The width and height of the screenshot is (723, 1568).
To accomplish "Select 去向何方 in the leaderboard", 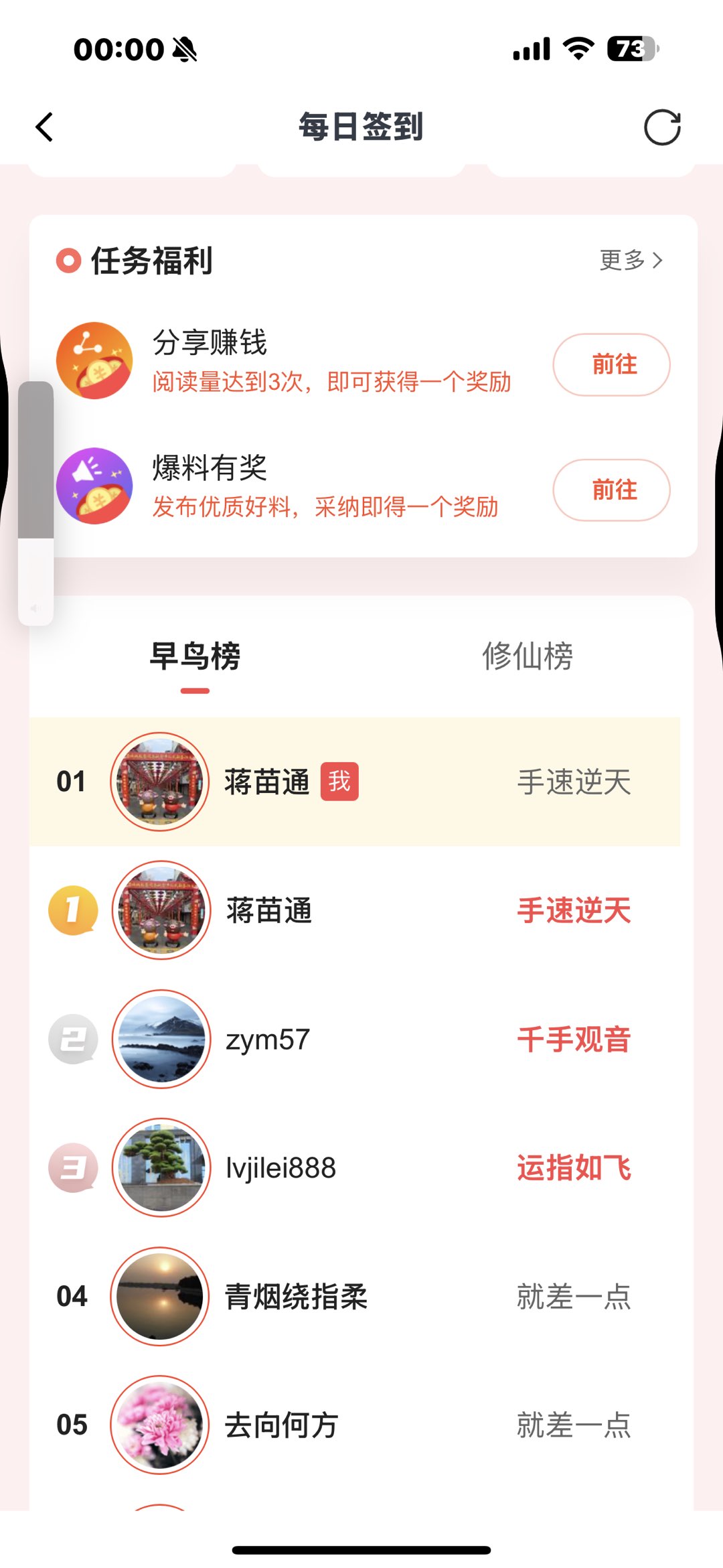I will click(x=281, y=1425).
